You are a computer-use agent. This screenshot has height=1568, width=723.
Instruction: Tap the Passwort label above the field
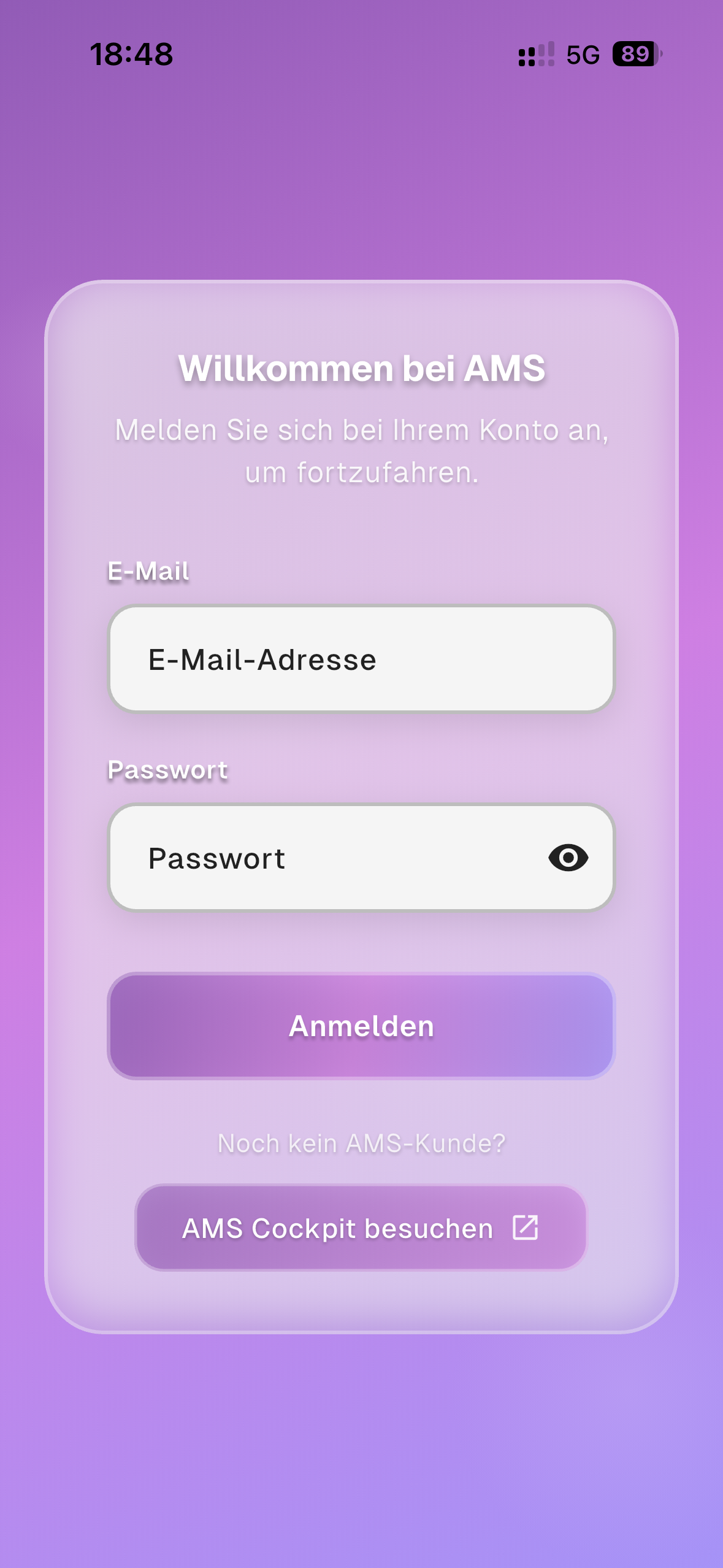pos(167,769)
